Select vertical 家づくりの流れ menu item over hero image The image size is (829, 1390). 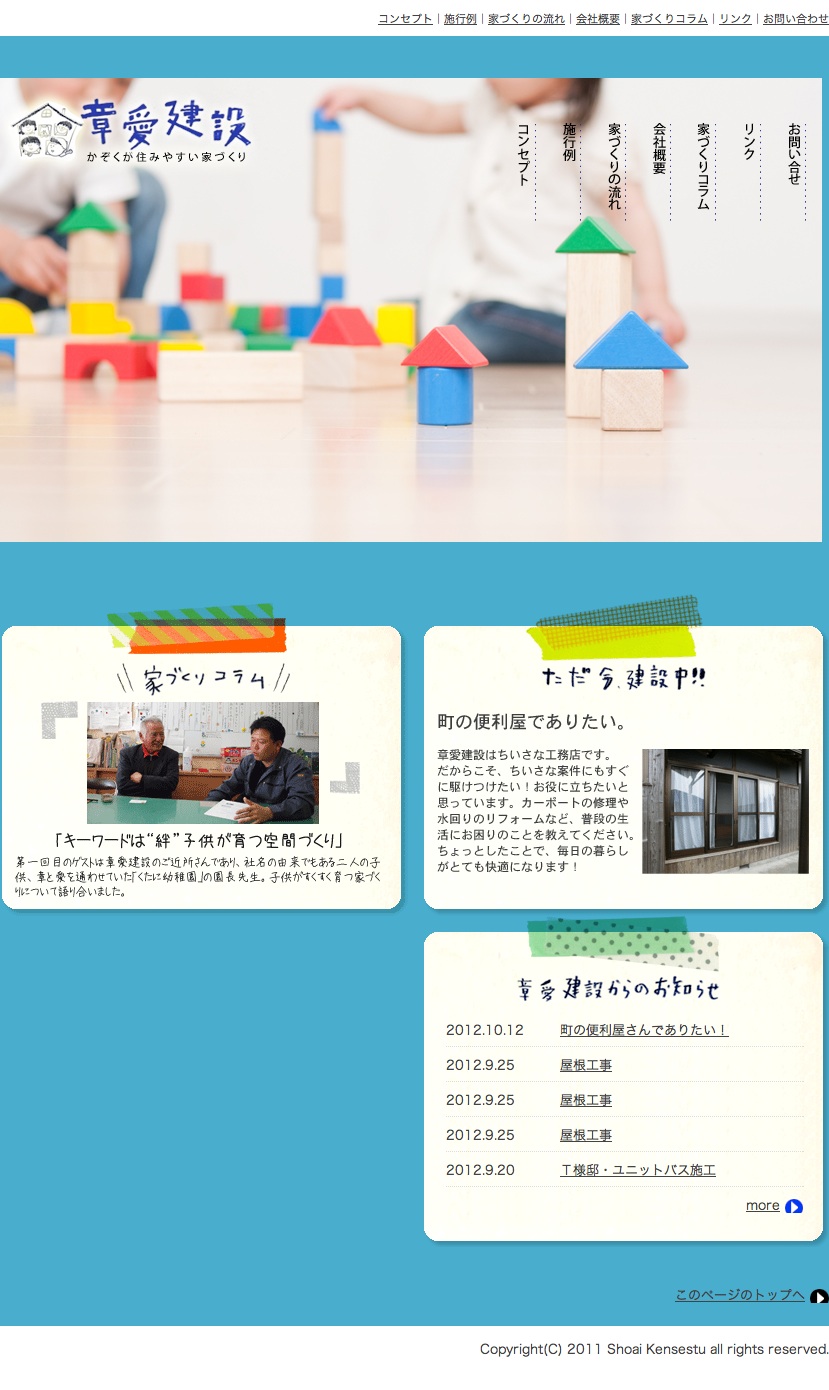coord(614,166)
